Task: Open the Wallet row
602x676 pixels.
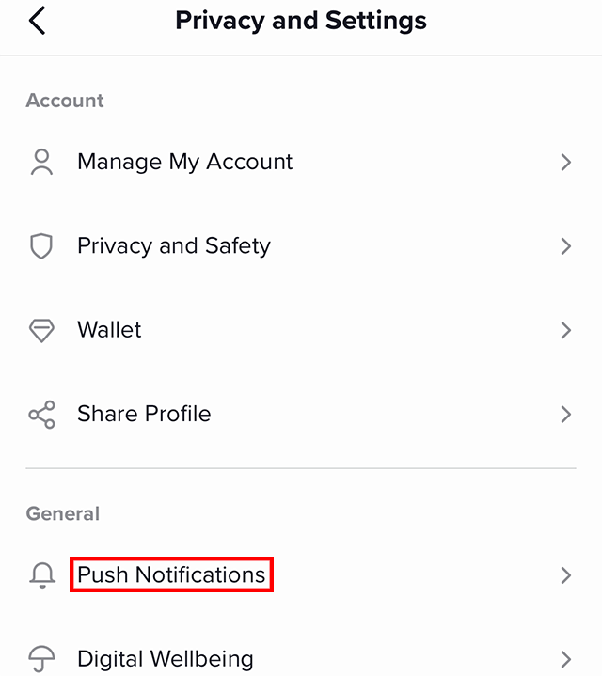Action: point(110,330)
